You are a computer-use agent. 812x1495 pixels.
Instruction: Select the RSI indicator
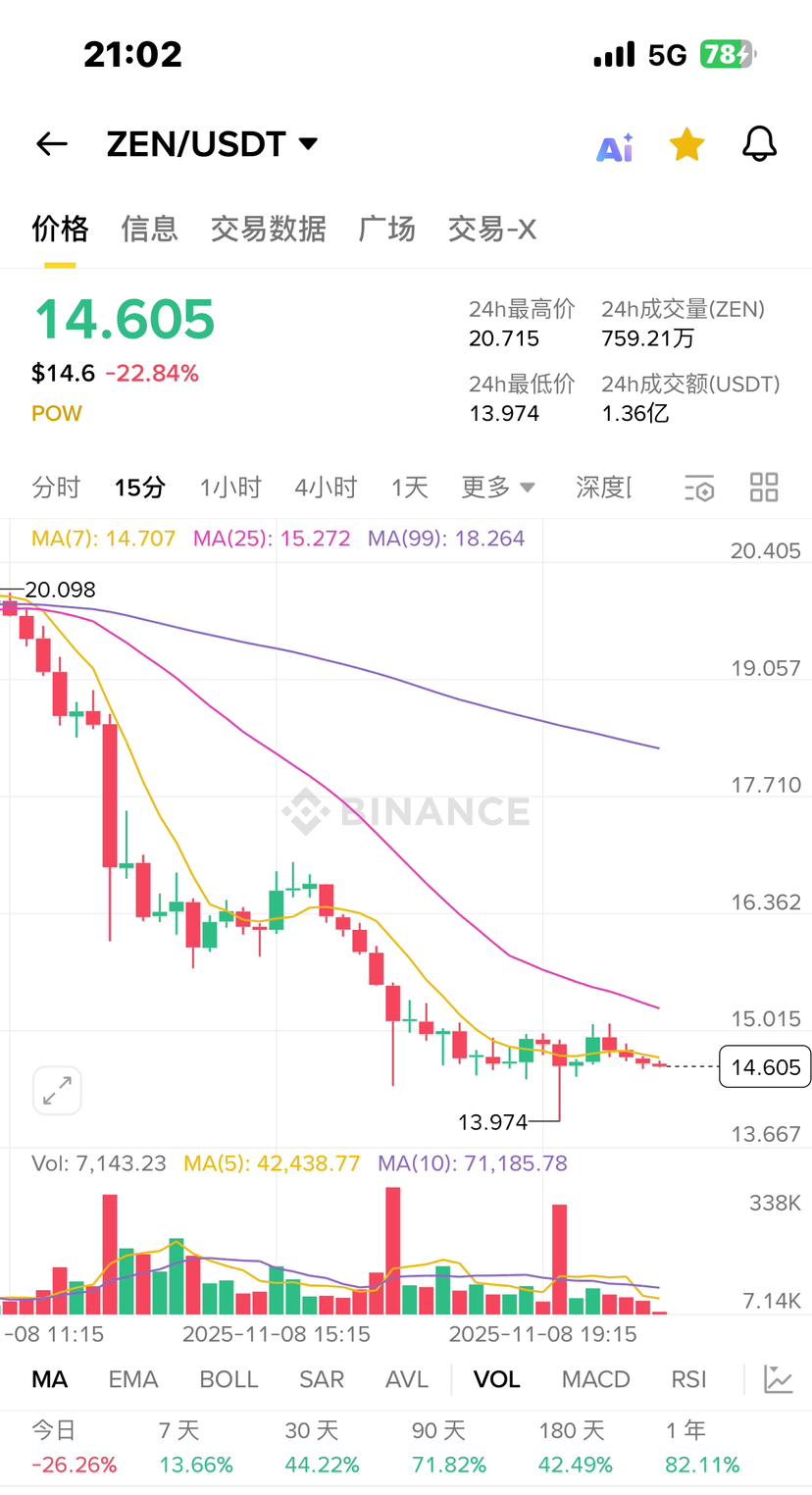point(688,1379)
